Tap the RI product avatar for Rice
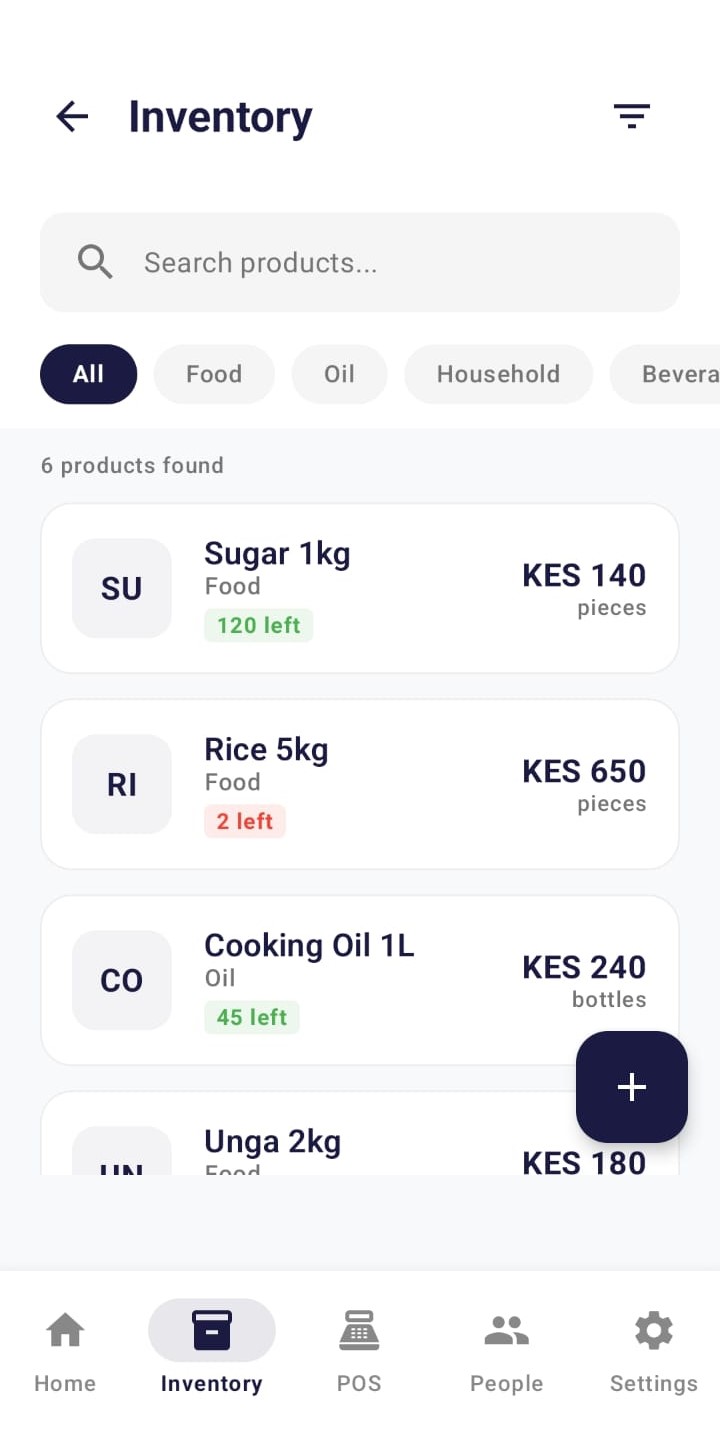The image size is (720, 1454). tap(121, 784)
